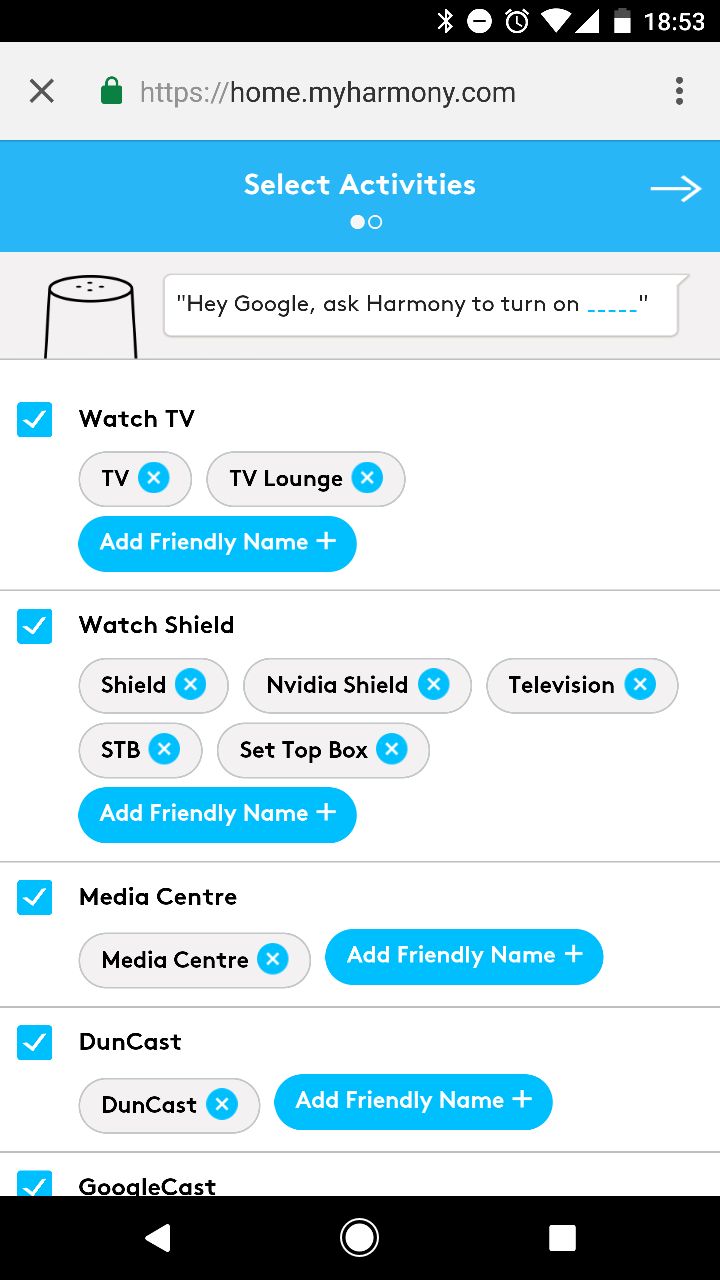Image resolution: width=720 pixels, height=1280 pixels.
Task: Tap the address bar URL
Action: click(328, 93)
